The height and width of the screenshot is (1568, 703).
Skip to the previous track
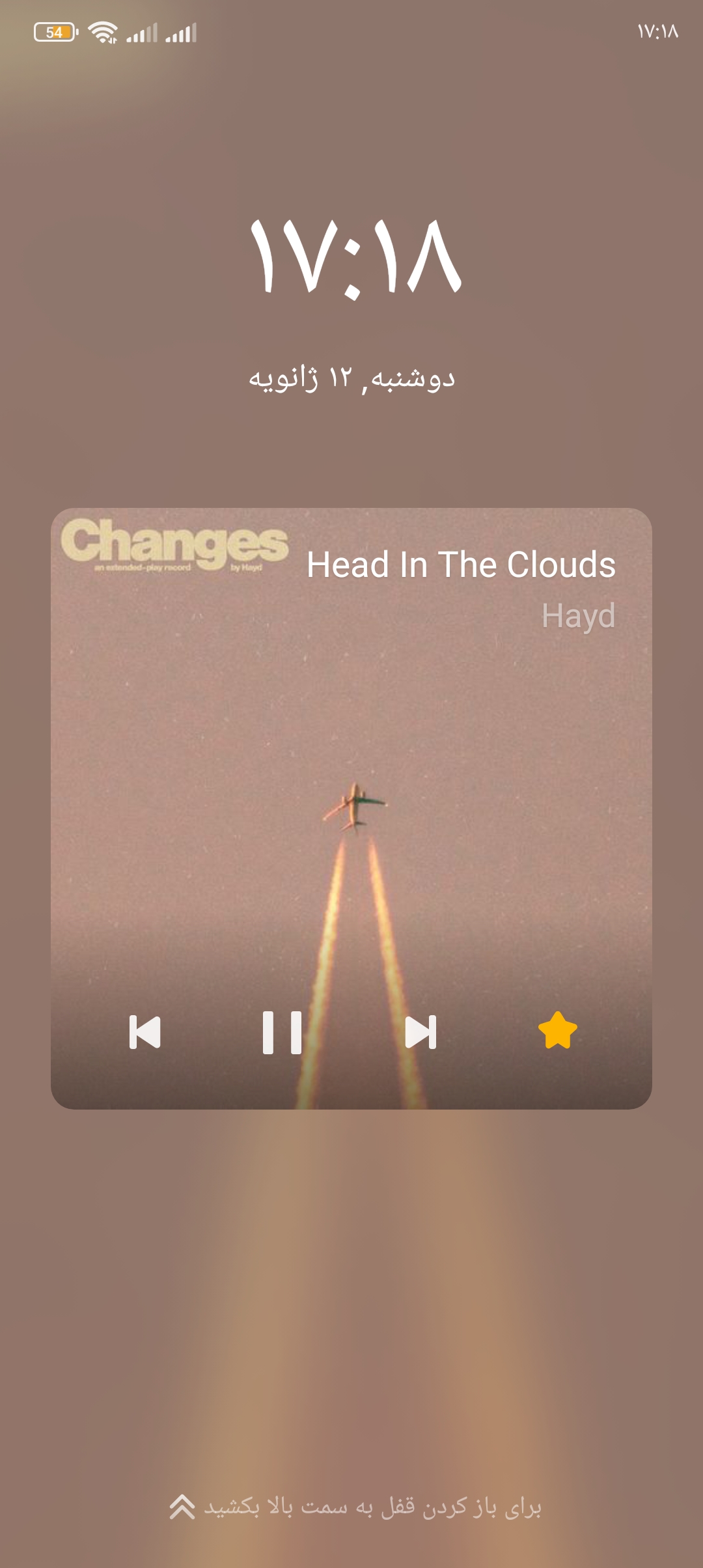point(145,1032)
